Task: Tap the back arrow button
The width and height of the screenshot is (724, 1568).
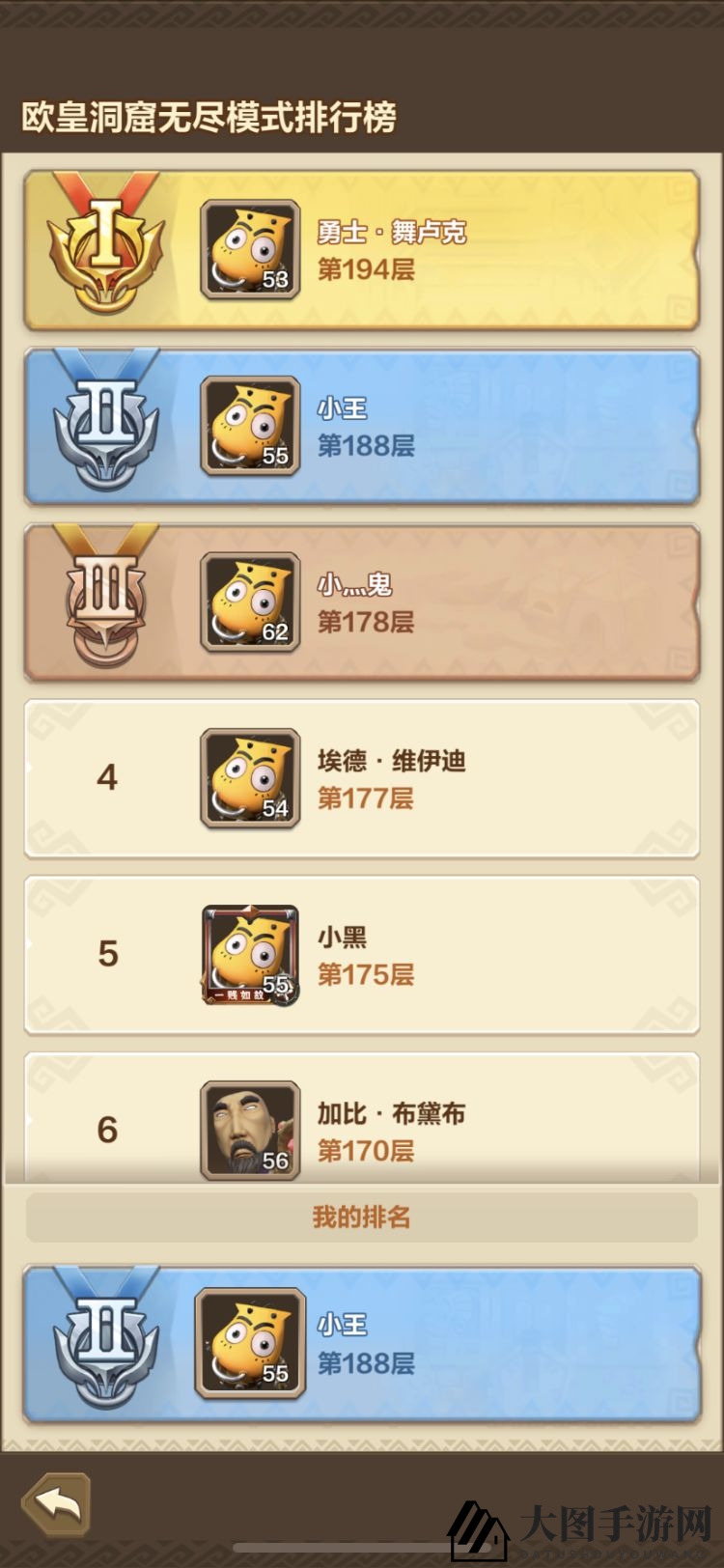Action: [57, 1504]
